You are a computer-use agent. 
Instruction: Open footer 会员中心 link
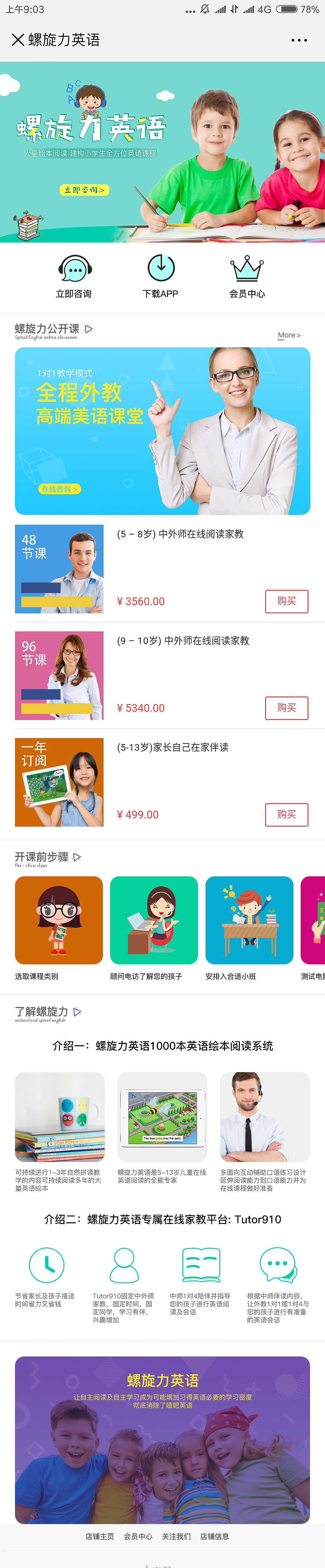tap(138, 1536)
